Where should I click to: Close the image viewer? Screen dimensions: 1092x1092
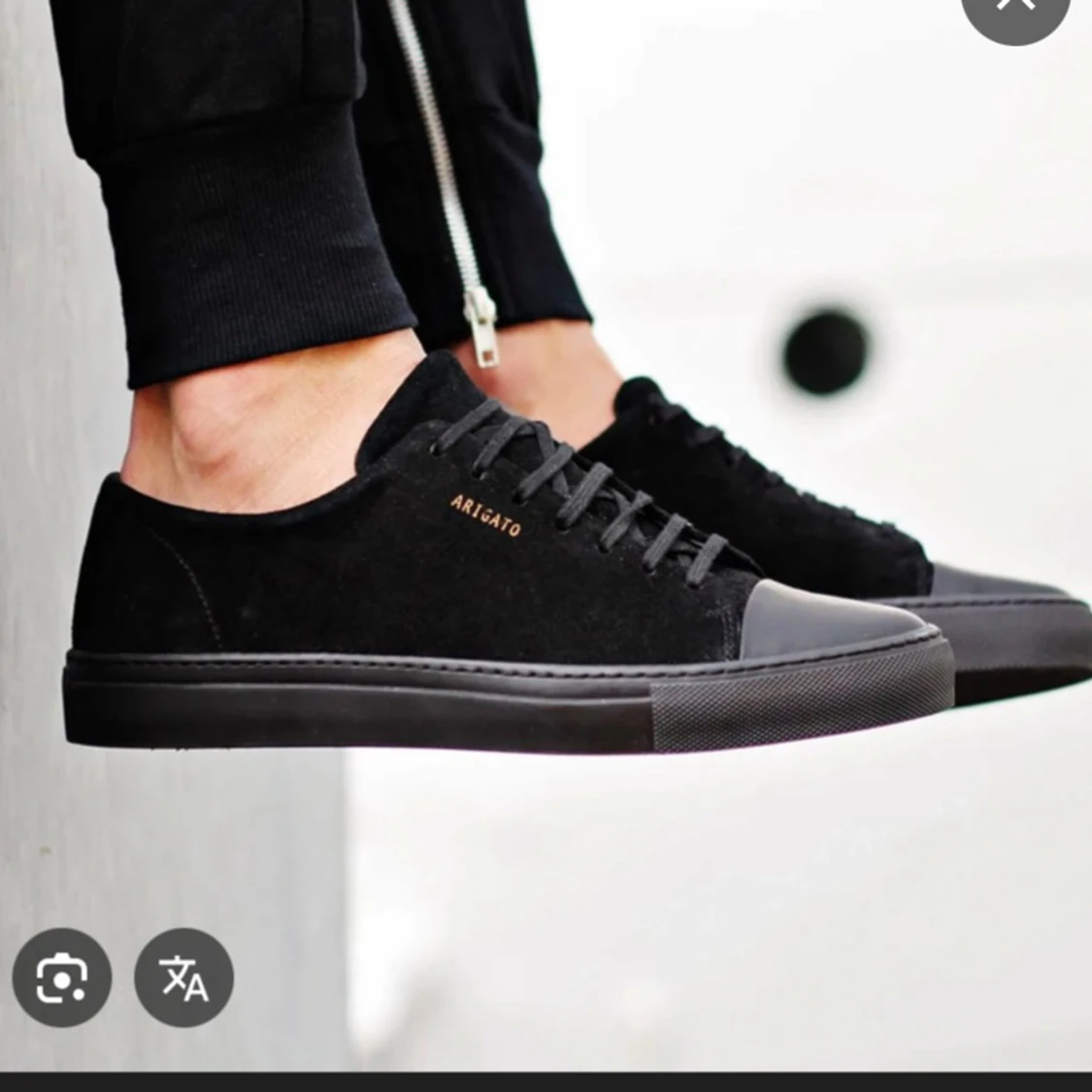coord(1015,6)
